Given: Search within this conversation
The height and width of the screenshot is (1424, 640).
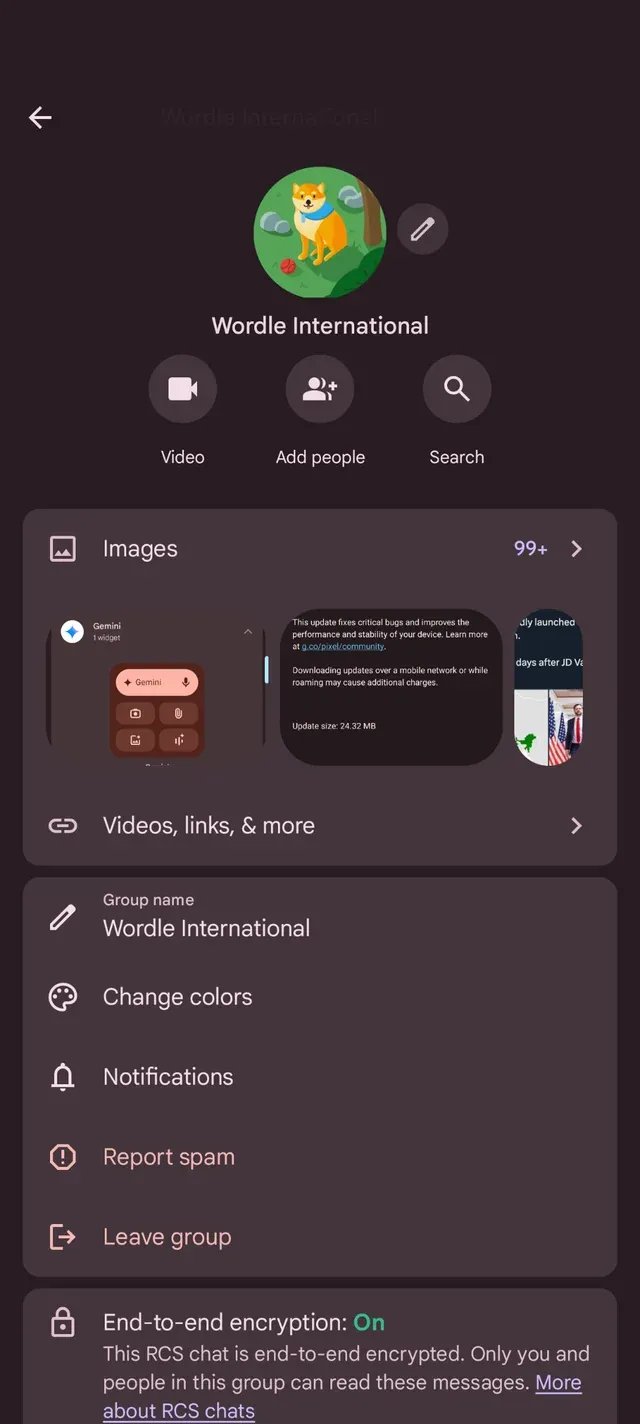Looking at the screenshot, I should pyautogui.click(x=457, y=389).
